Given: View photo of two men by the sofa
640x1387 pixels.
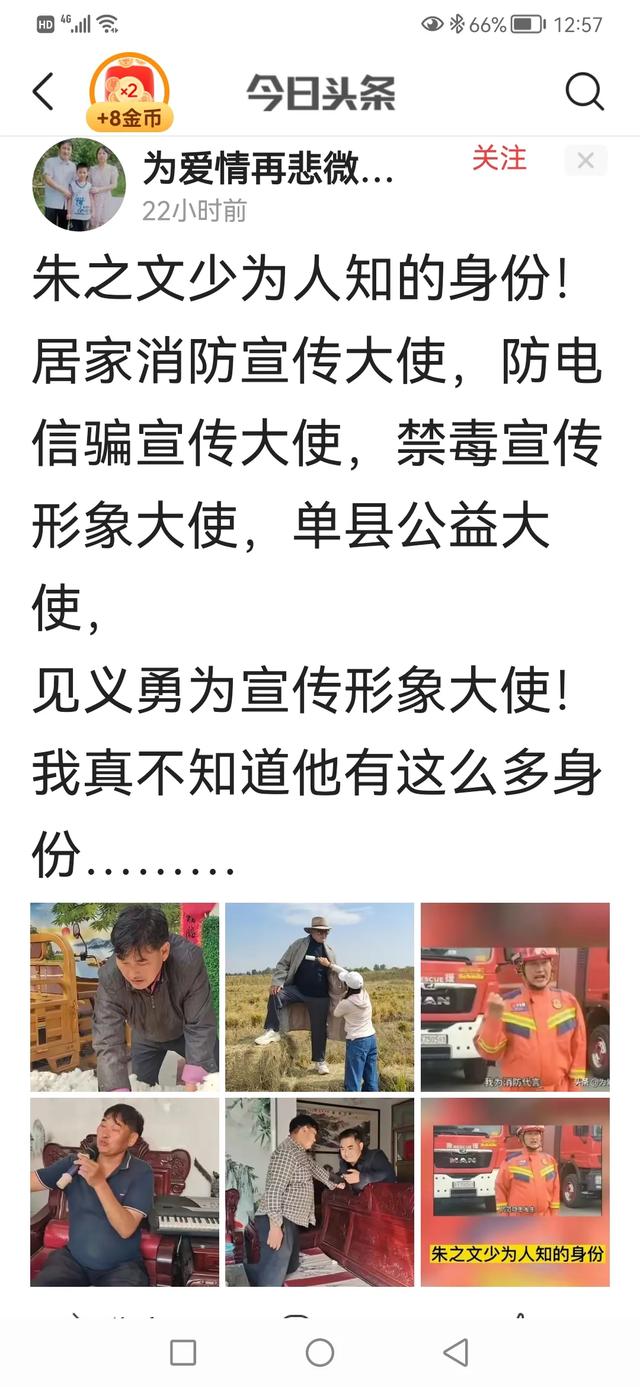Looking at the screenshot, I should coord(319,1192).
